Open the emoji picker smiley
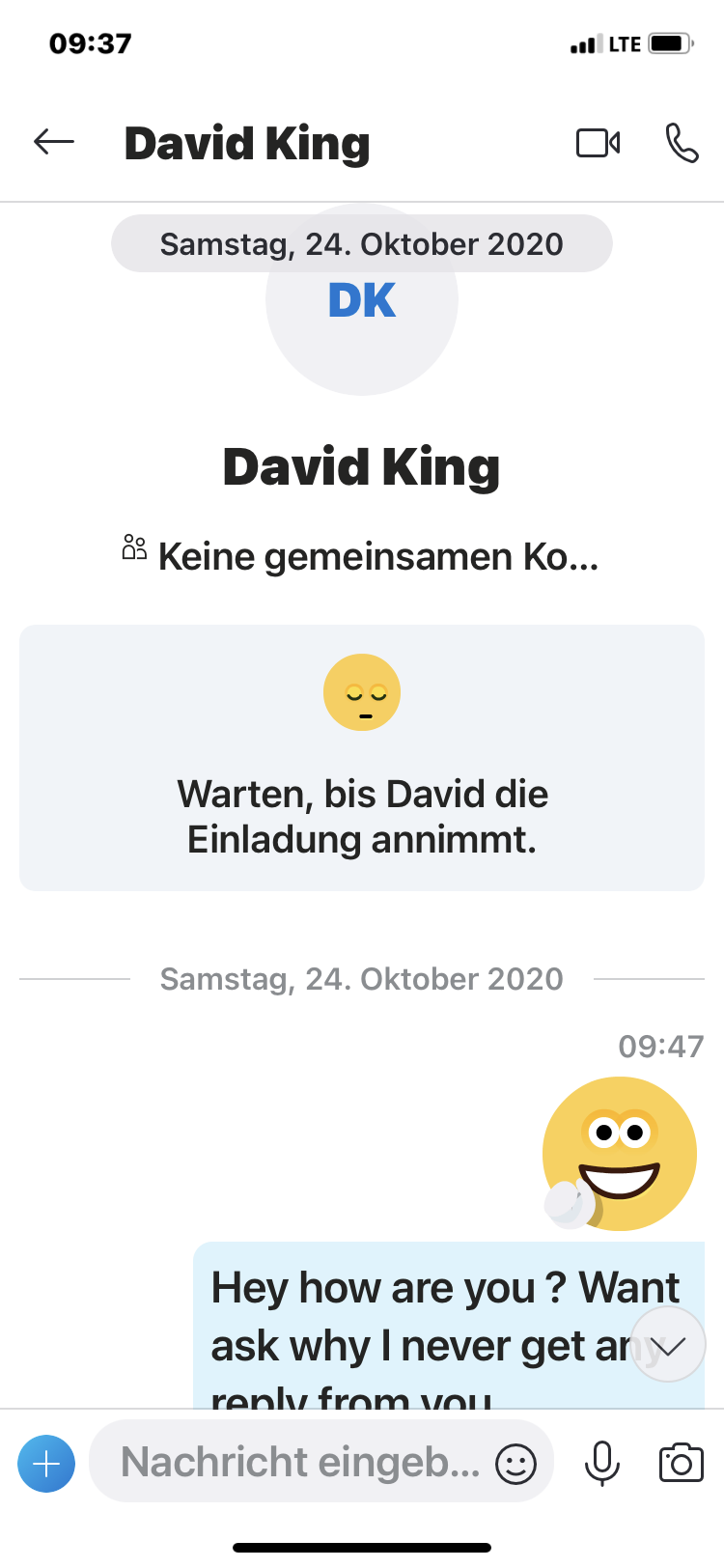This screenshot has height=1568, width=724. click(515, 1464)
